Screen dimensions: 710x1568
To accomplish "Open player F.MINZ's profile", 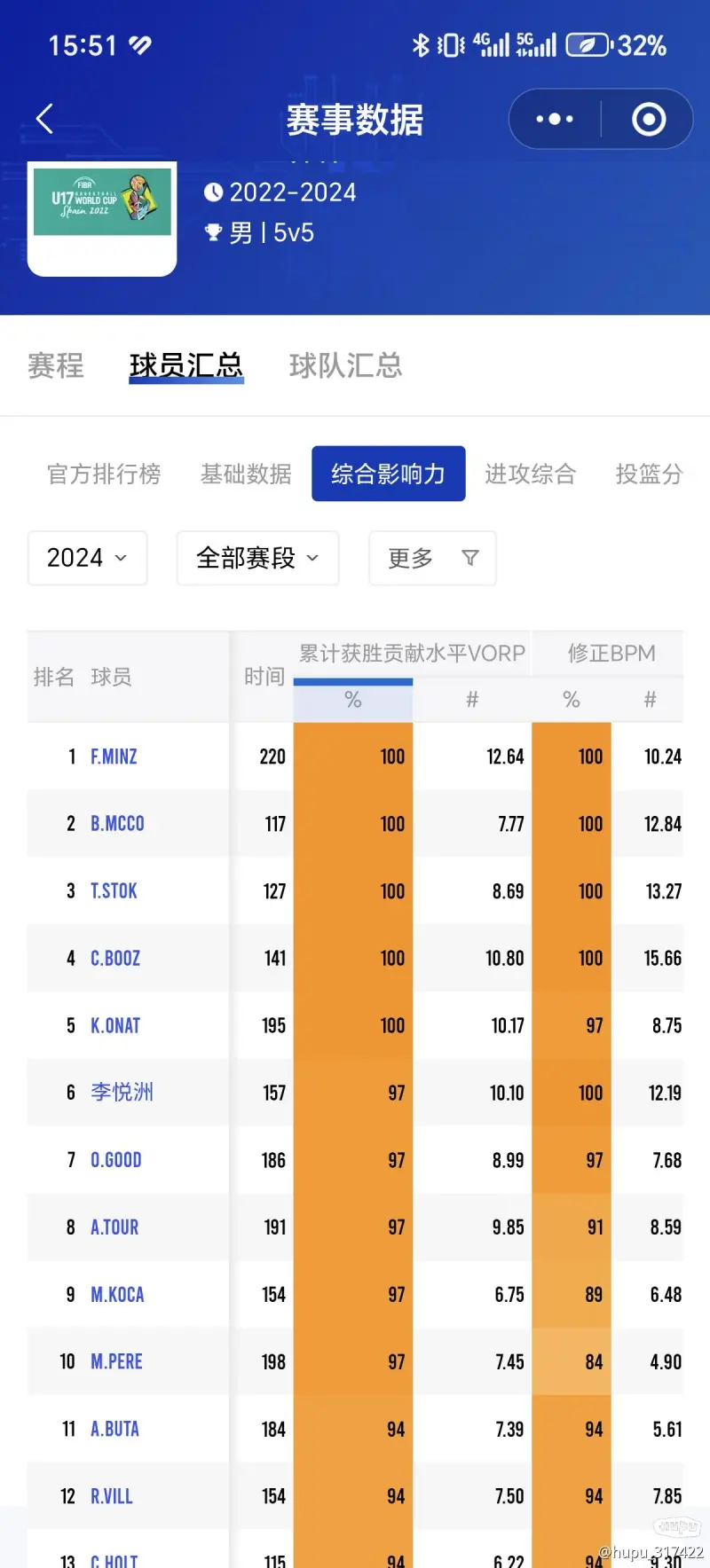I will pyautogui.click(x=114, y=757).
